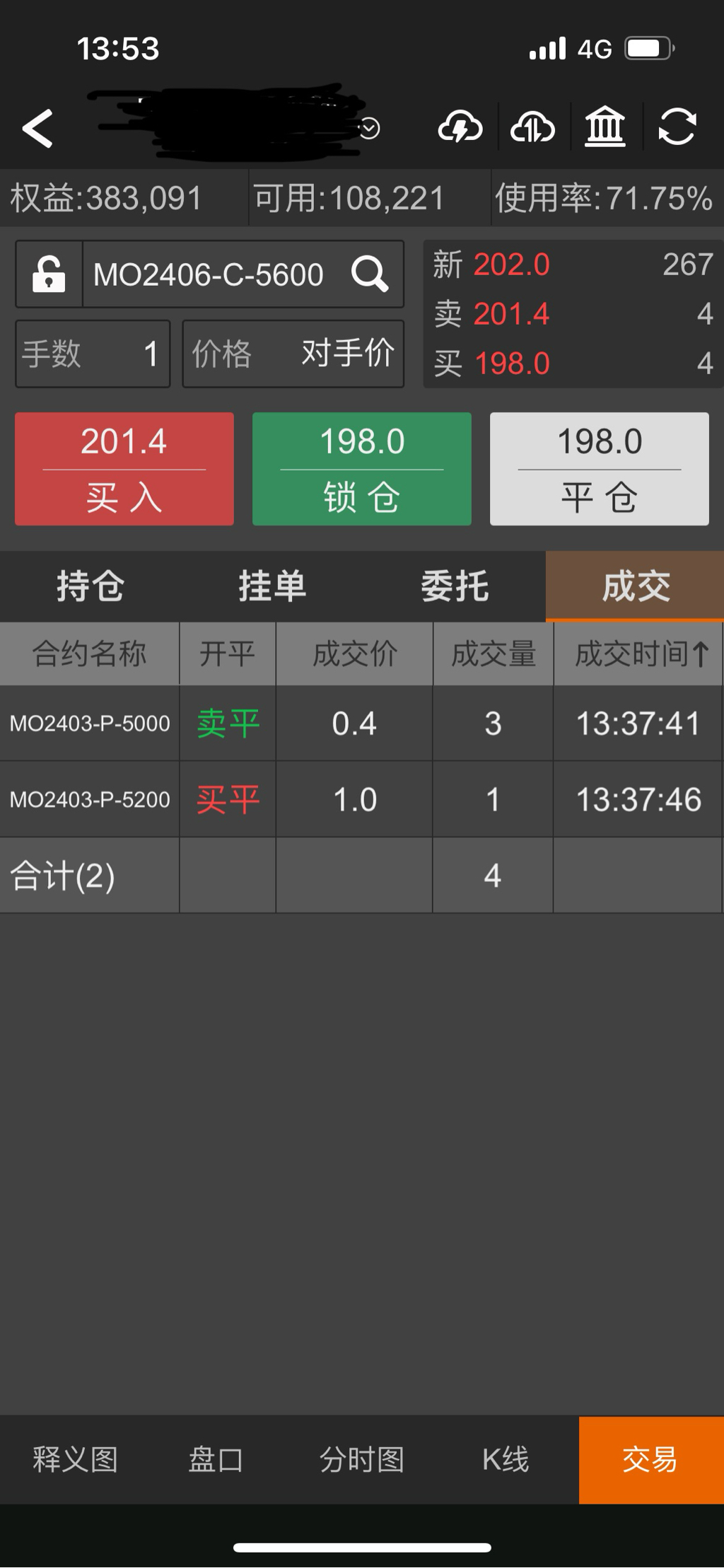Switch to the 委托 tab

455,587
